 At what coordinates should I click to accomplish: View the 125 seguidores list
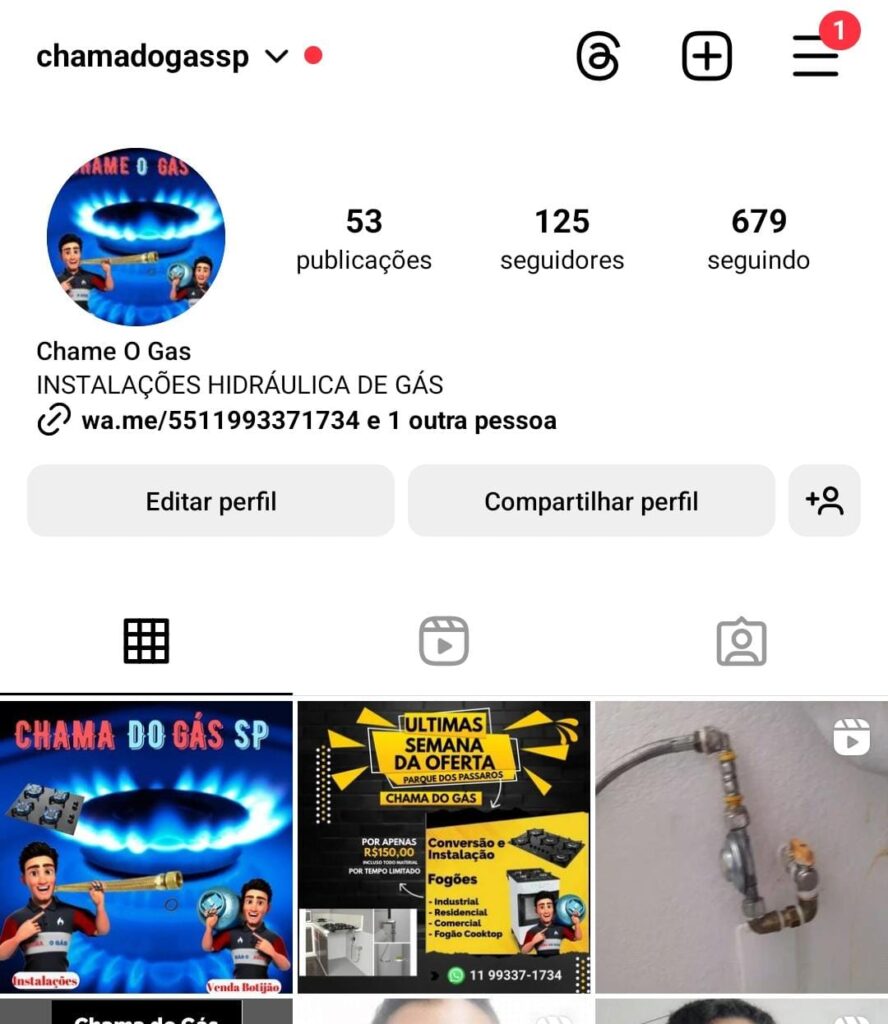pyautogui.click(x=562, y=239)
